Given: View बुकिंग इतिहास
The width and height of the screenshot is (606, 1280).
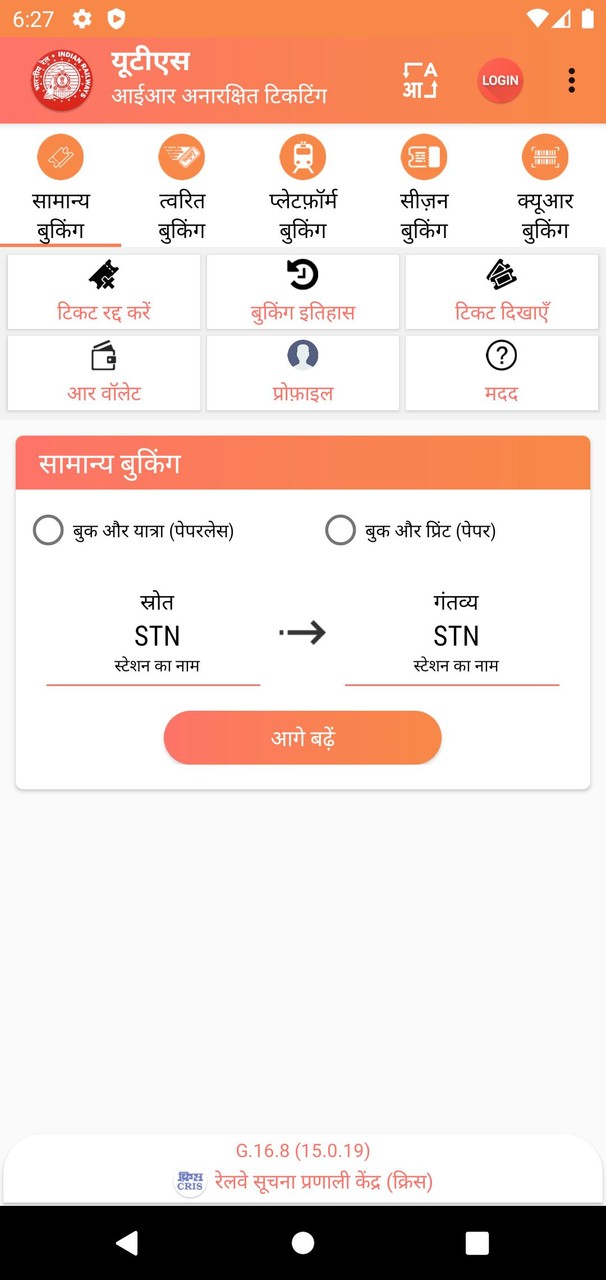Looking at the screenshot, I should click(x=303, y=292).
